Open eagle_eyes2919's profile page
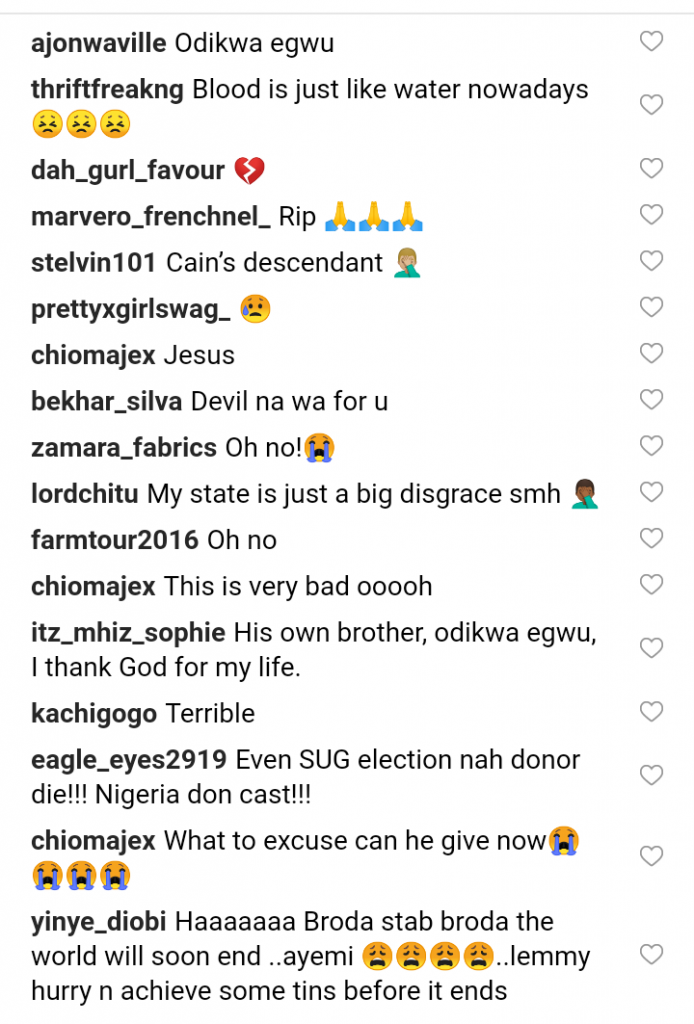The width and height of the screenshot is (694, 1024). [x=129, y=760]
